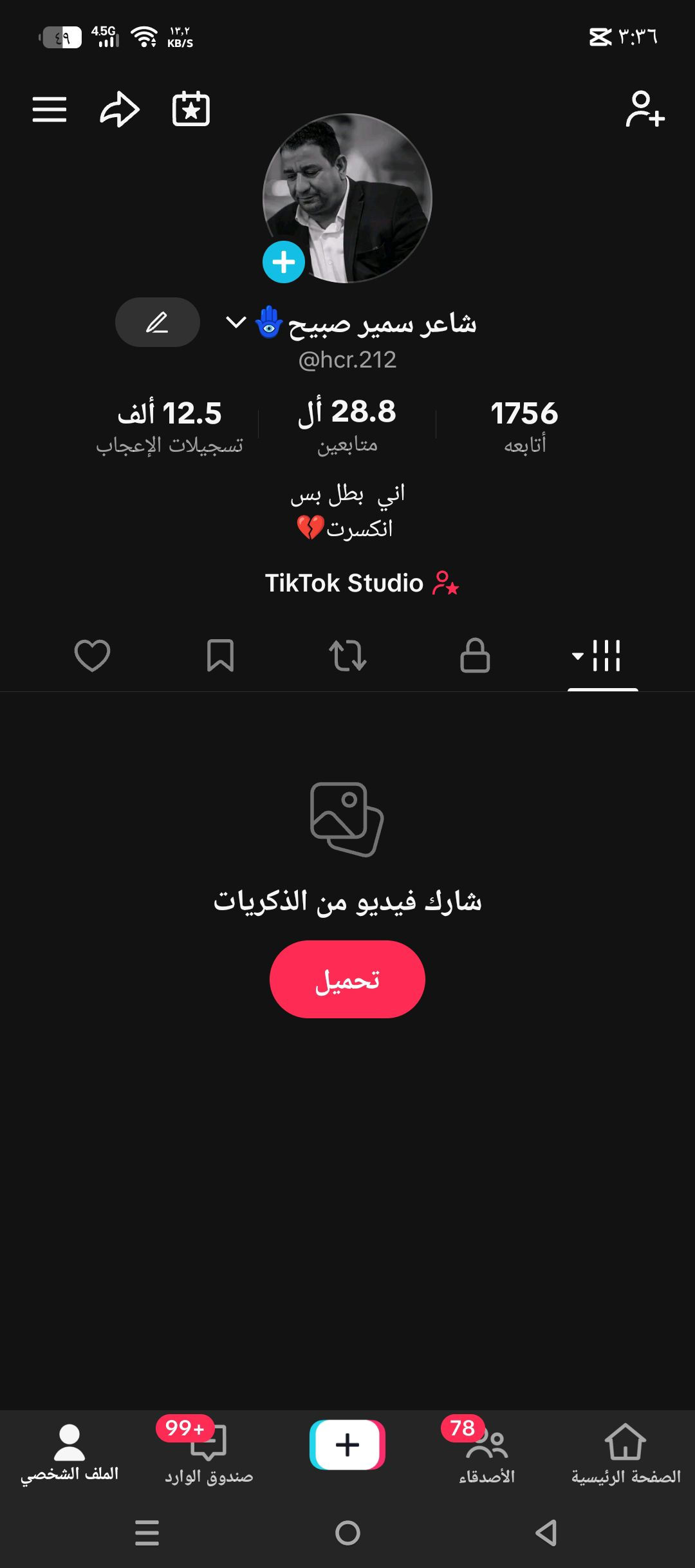This screenshot has width=695, height=1568.
Task: Edit profile with the pencil button
Action: (158, 322)
